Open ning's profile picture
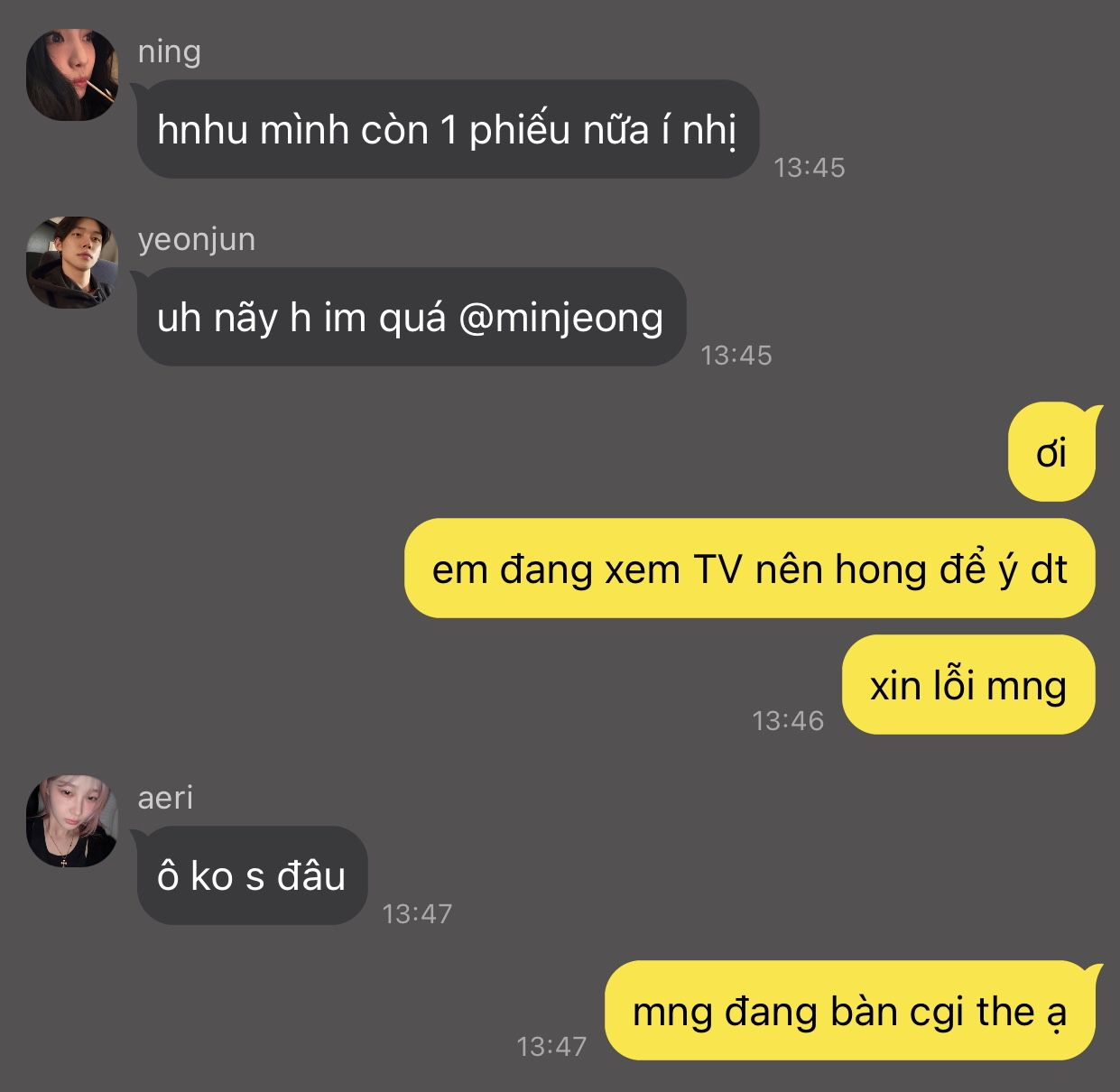 [72, 75]
